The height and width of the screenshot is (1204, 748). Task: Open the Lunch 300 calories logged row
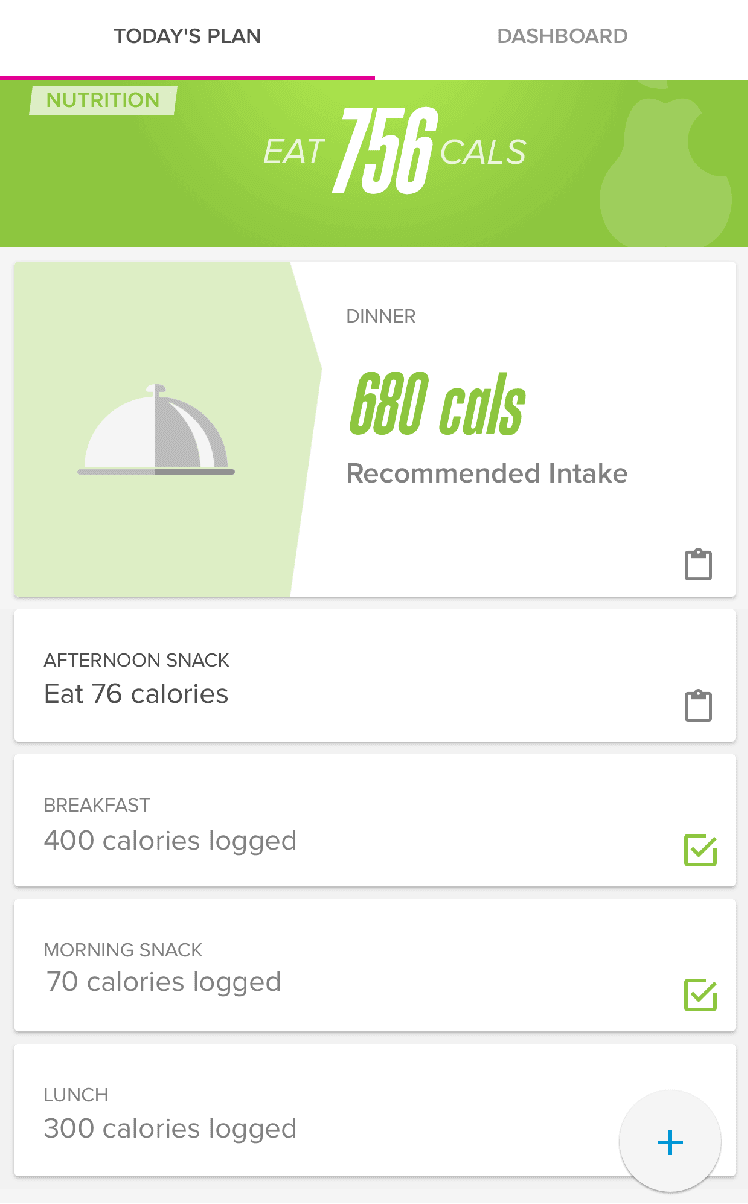coord(375,1110)
